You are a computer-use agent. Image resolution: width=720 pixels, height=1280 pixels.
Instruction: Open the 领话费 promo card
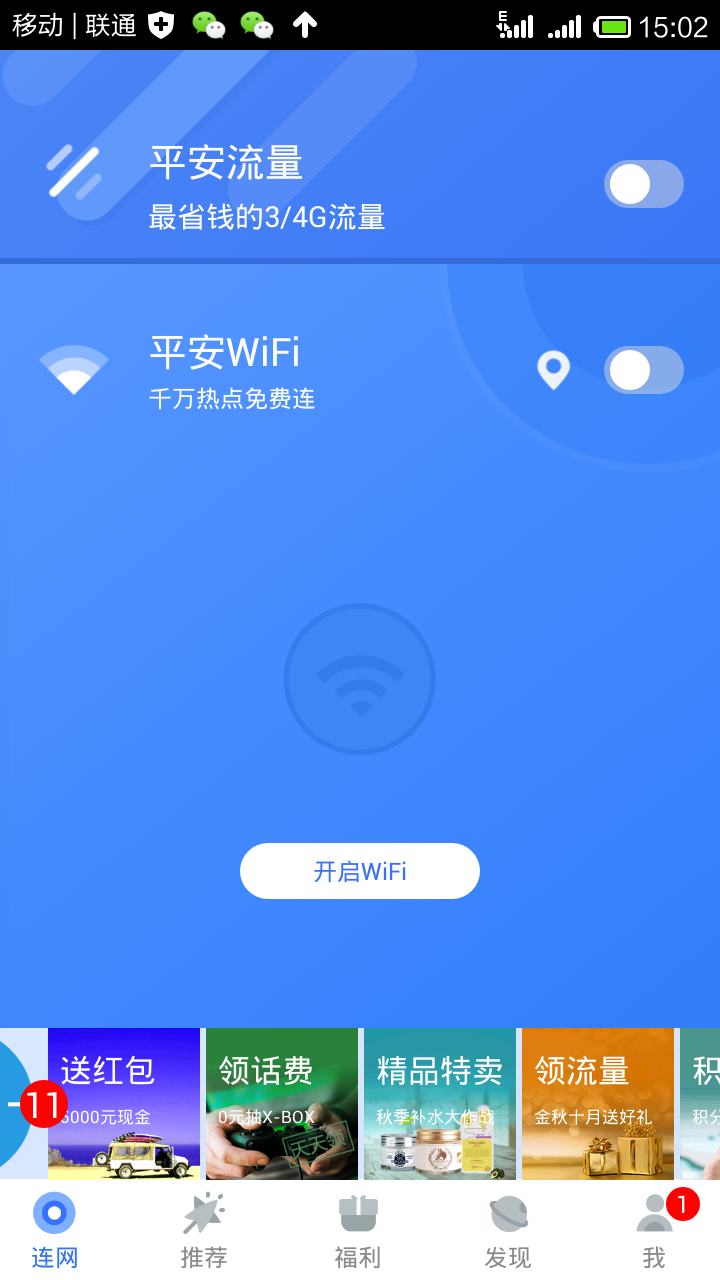pyautogui.click(x=281, y=1103)
